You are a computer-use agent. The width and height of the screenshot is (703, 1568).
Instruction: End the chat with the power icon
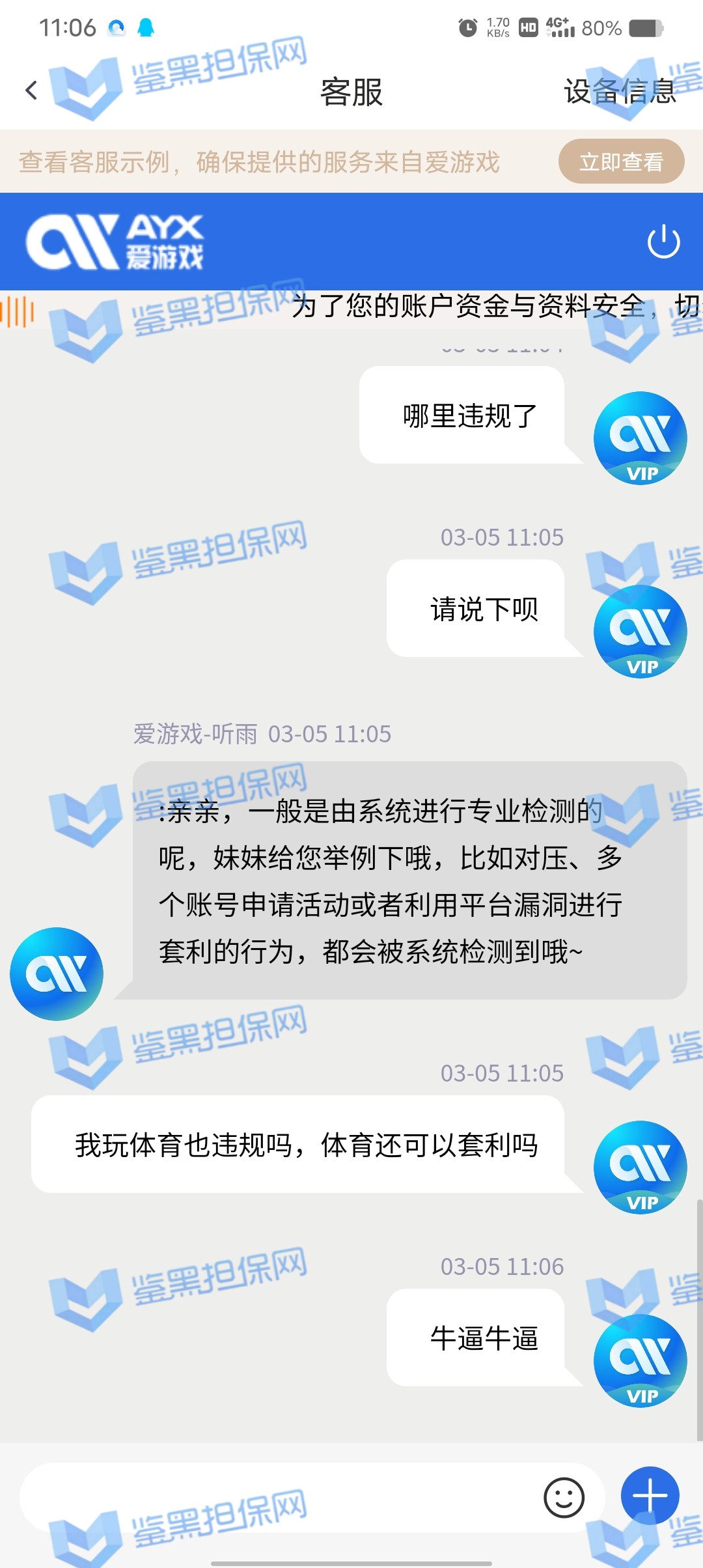663,242
